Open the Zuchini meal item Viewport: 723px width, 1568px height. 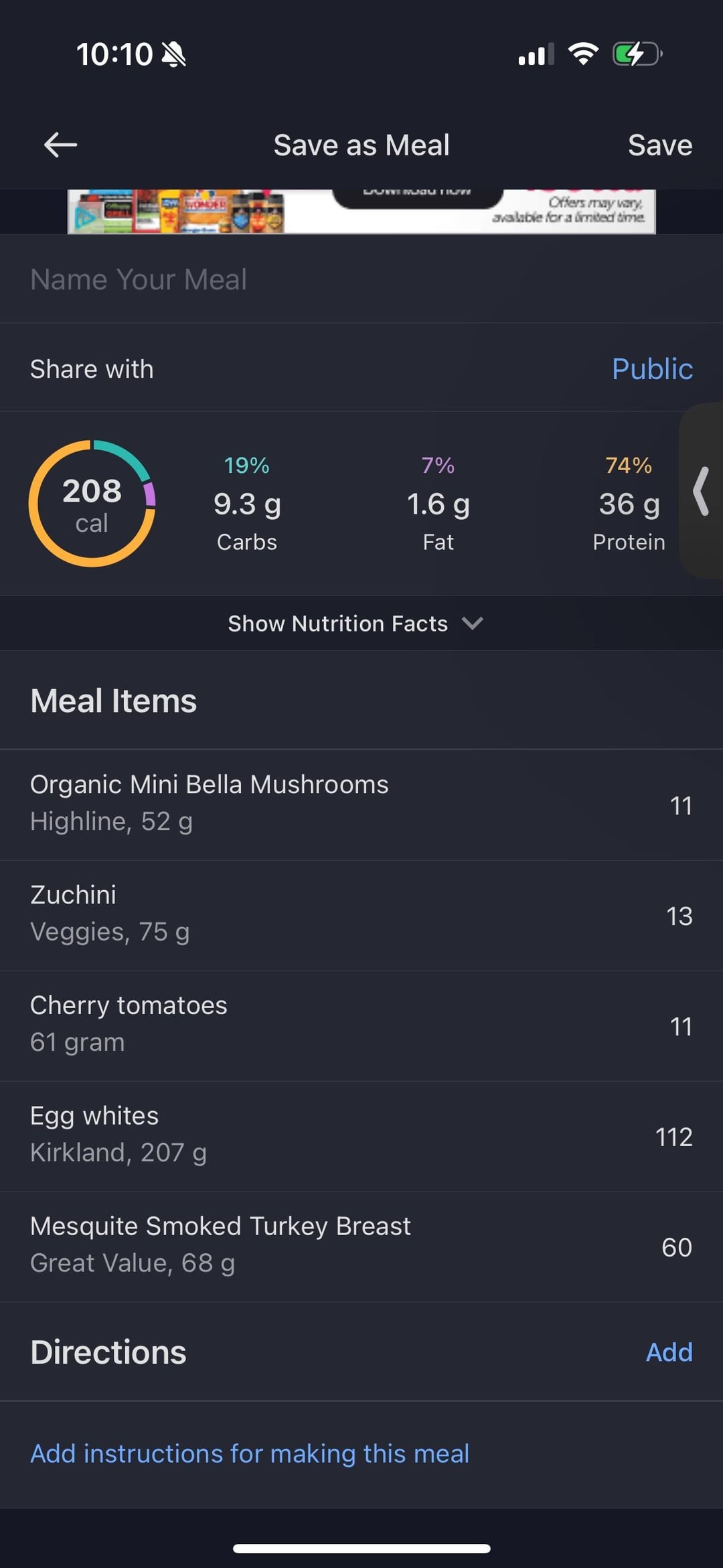(x=361, y=914)
